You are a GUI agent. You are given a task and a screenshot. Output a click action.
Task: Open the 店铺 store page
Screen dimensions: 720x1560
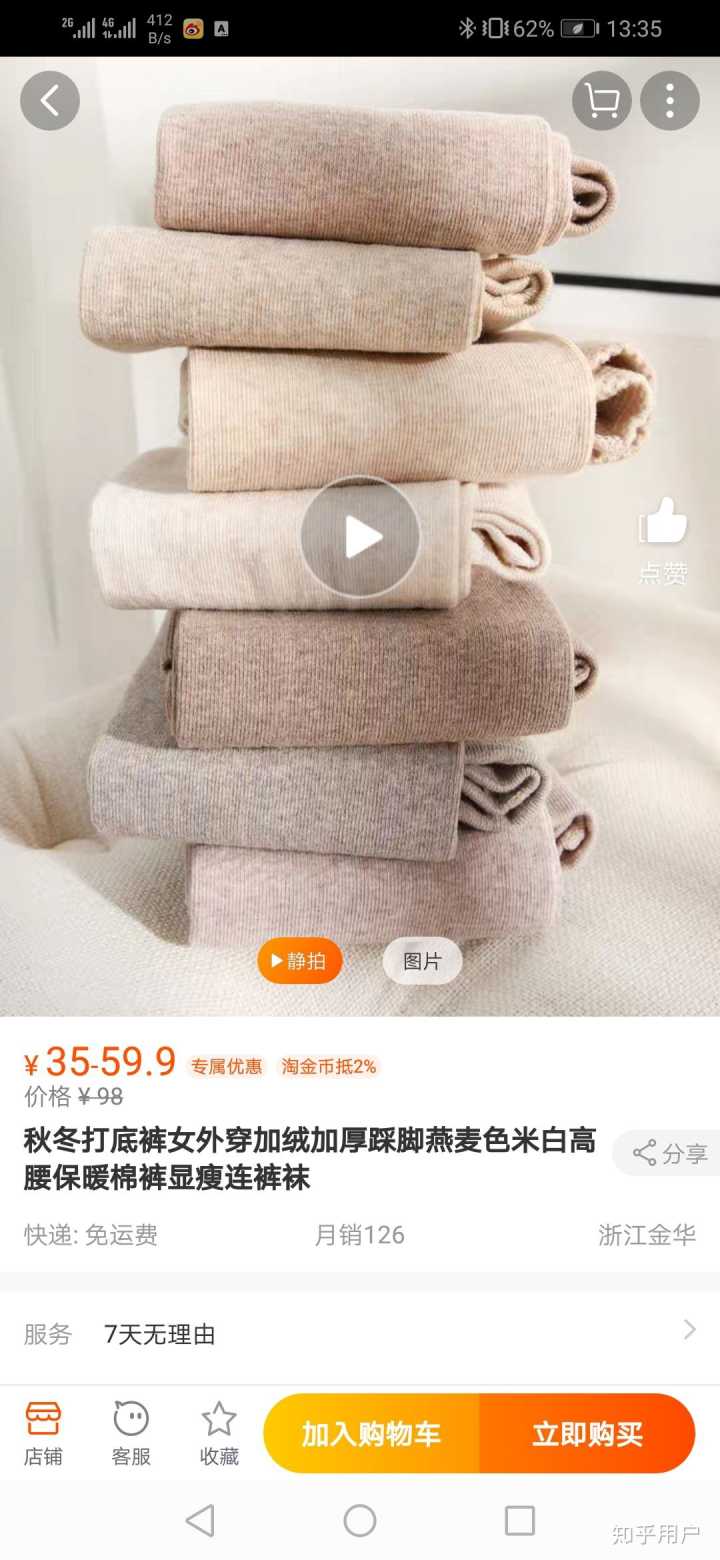click(x=43, y=1433)
